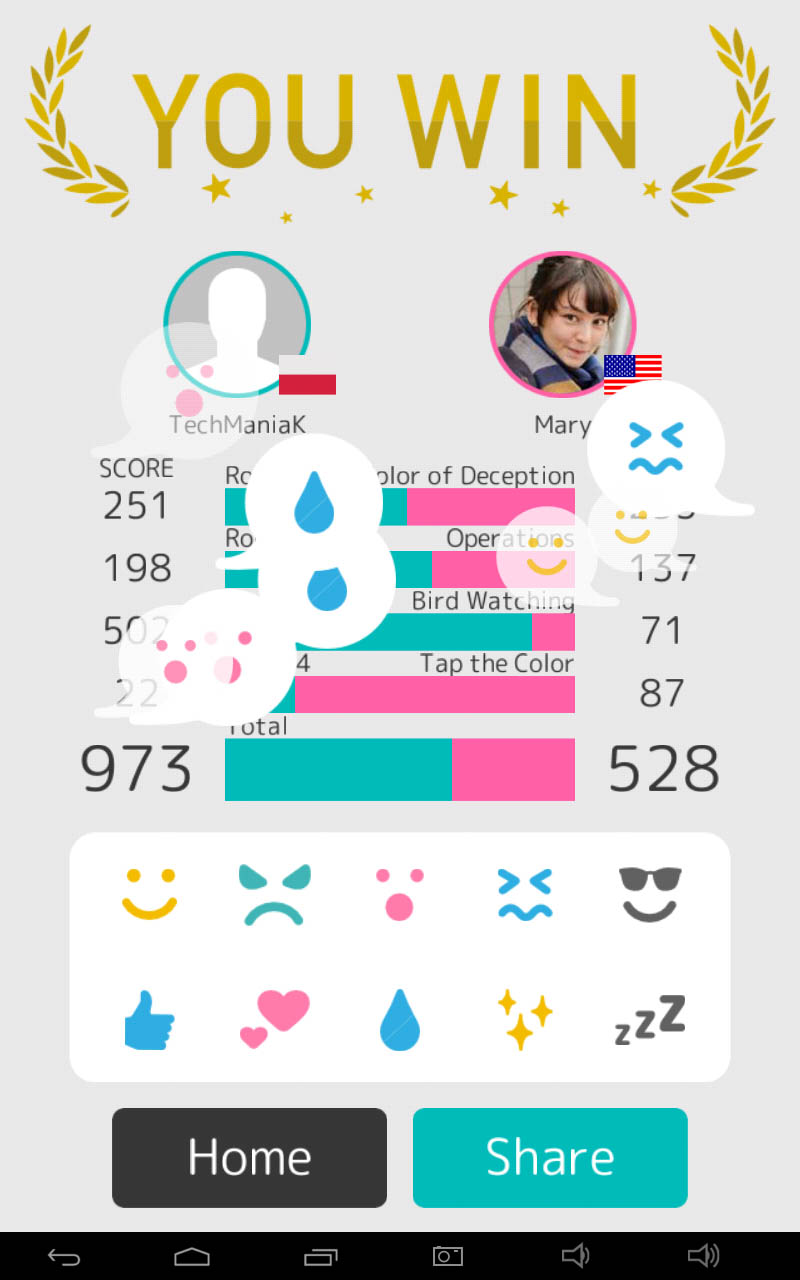The image size is (800, 1280).
Task: Send the sunglasses cool face emoji
Action: pyautogui.click(x=650, y=893)
